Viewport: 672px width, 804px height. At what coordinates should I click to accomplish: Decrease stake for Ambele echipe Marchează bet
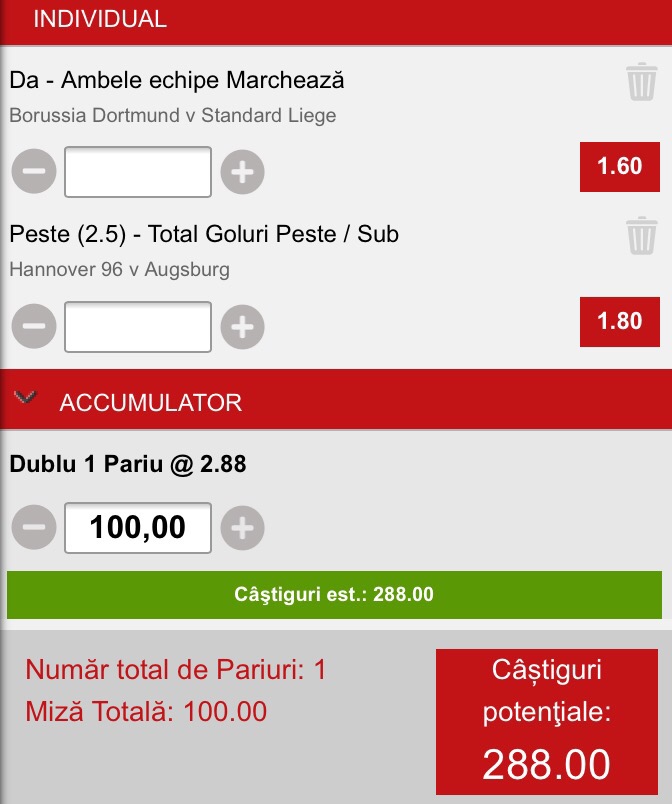(x=34, y=171)
